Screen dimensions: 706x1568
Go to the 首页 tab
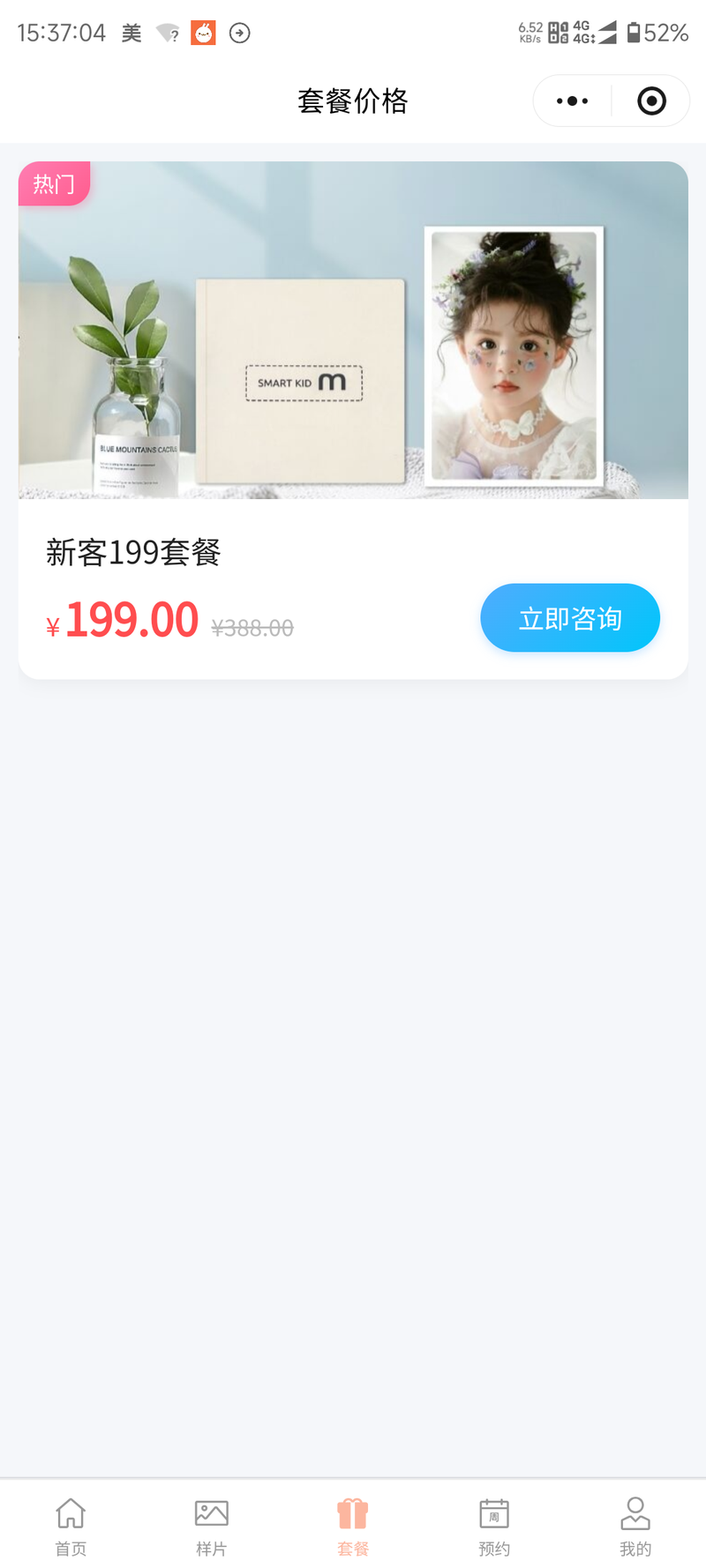(71, 1526)
